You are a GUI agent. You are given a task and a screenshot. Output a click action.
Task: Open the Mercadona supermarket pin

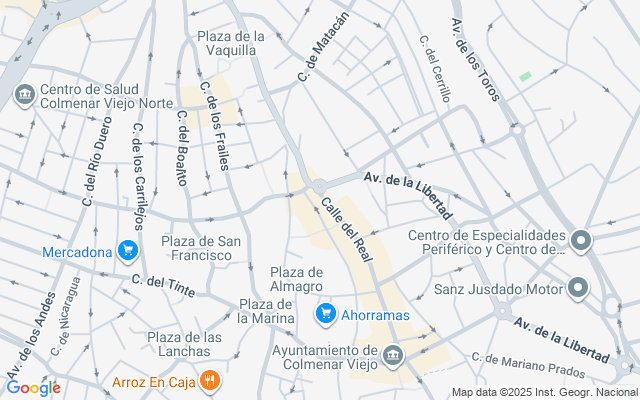128,251
